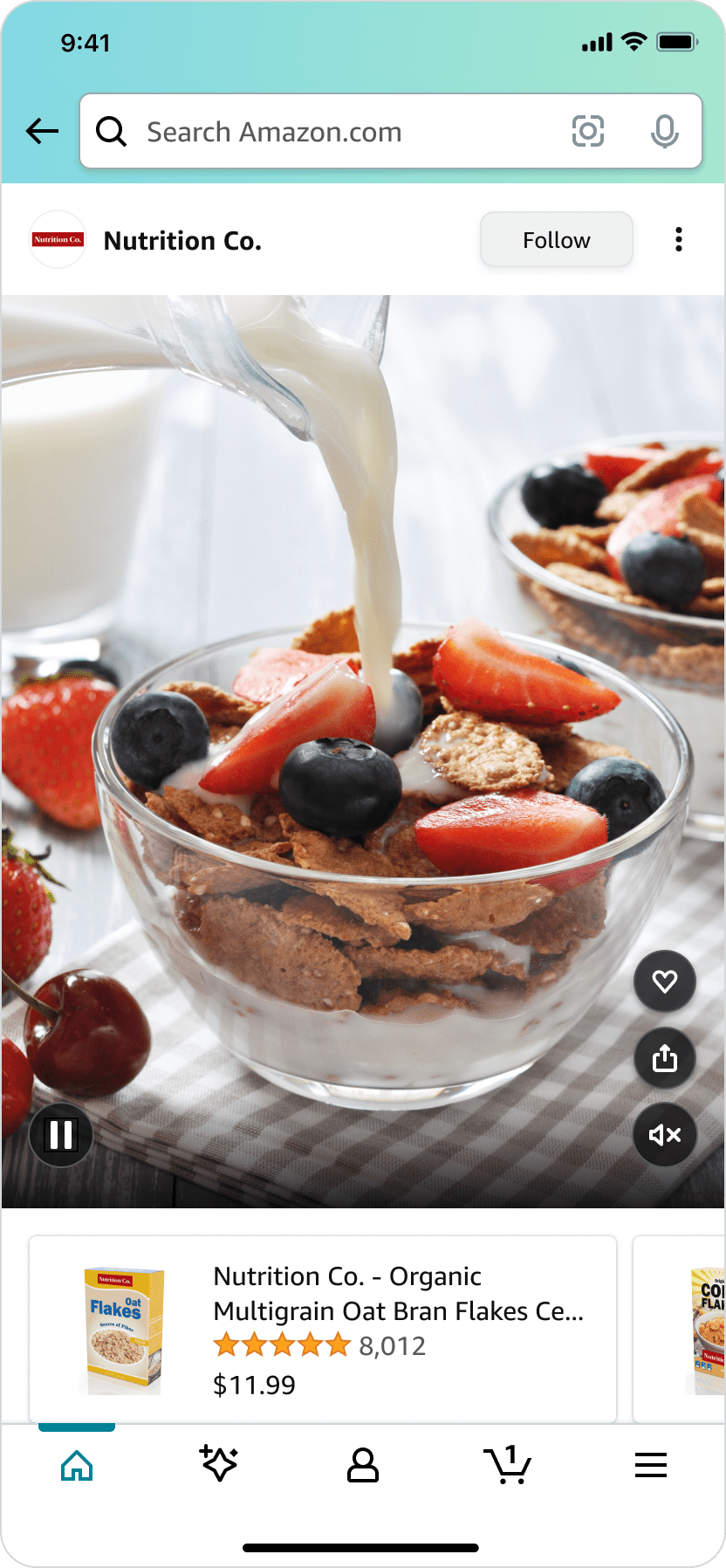This screenshot has width=726, height=1568.
Task: Like this video with the heart
Action: 664,982
